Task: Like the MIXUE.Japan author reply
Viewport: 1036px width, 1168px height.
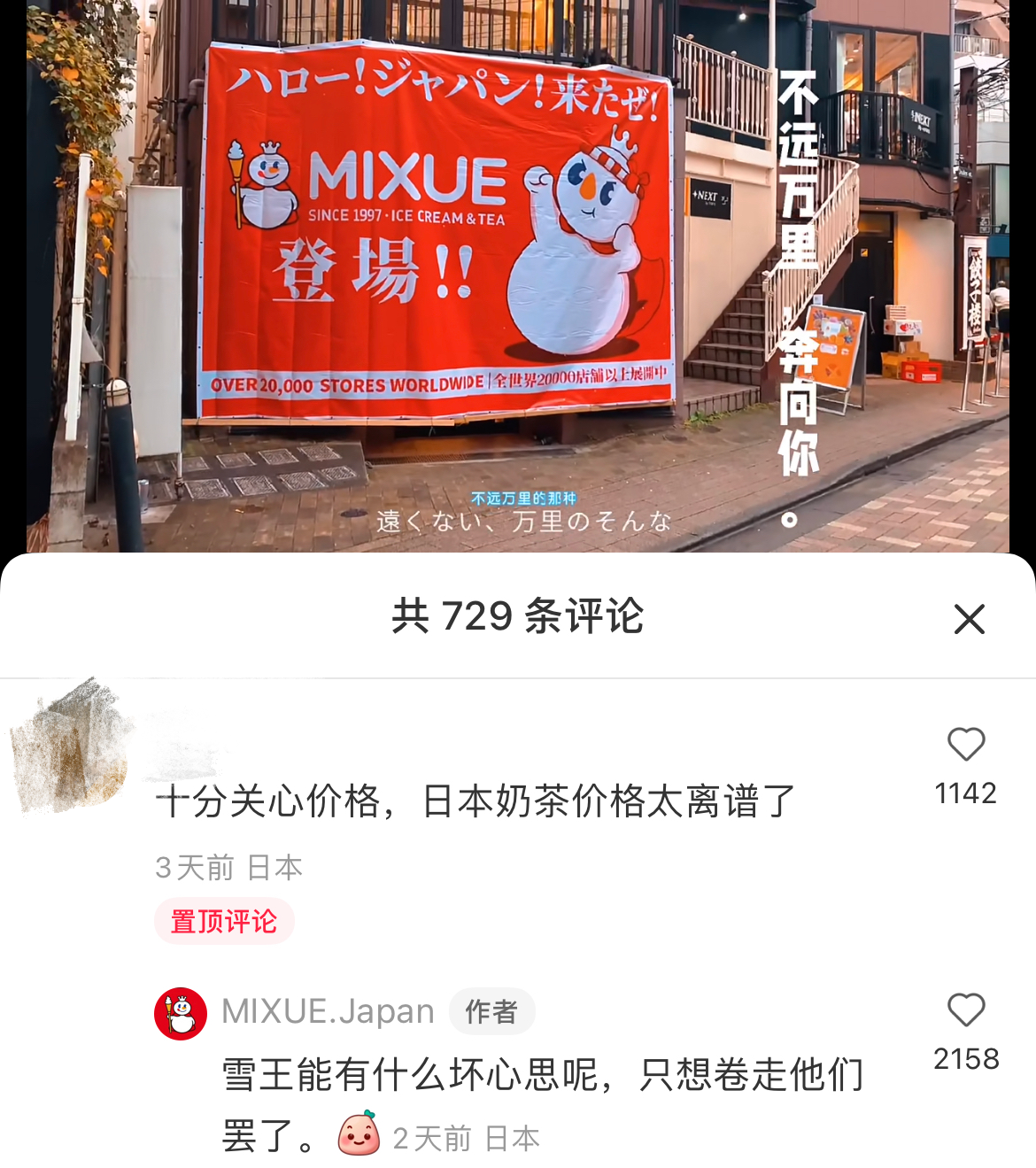Action: (x=965, y=1010)
